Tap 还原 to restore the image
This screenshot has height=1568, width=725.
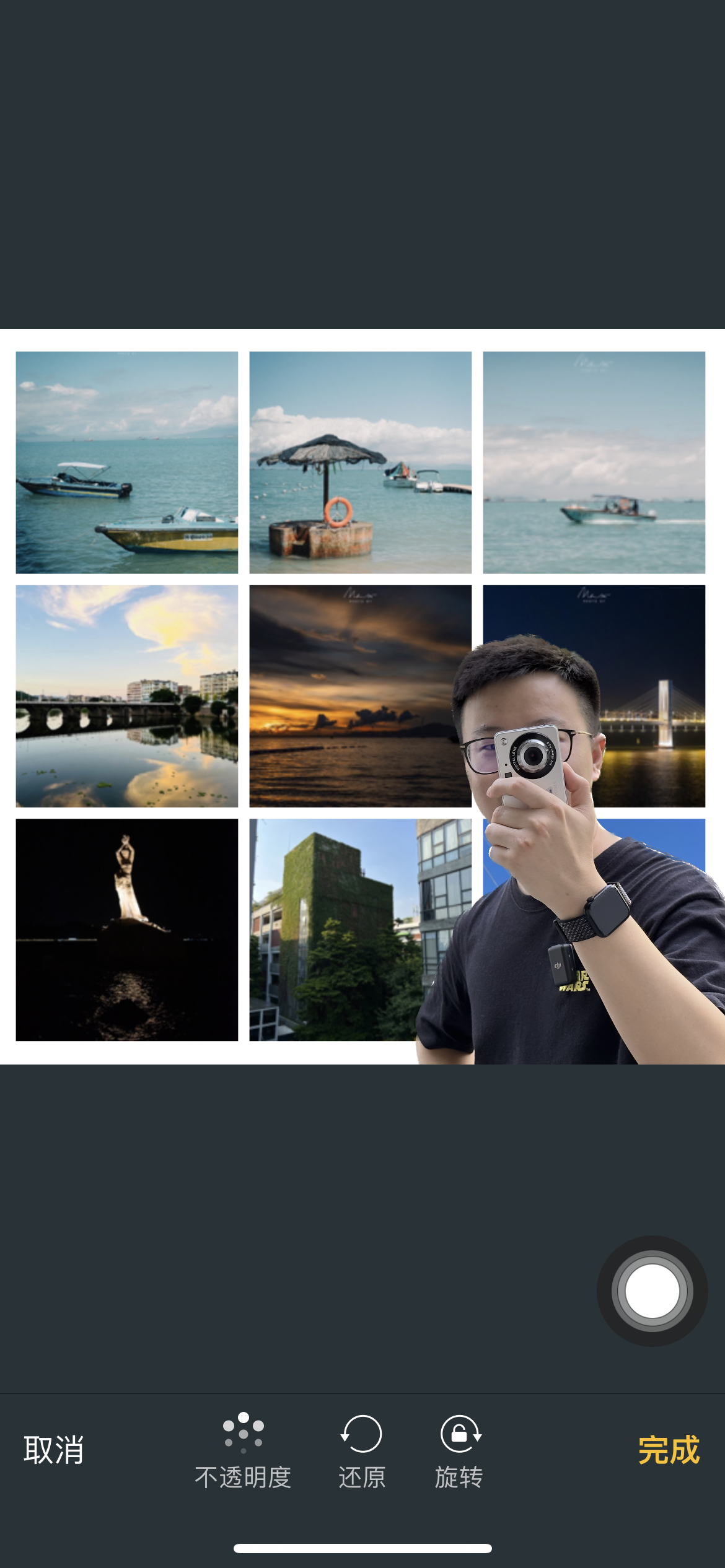point(362,1450)
